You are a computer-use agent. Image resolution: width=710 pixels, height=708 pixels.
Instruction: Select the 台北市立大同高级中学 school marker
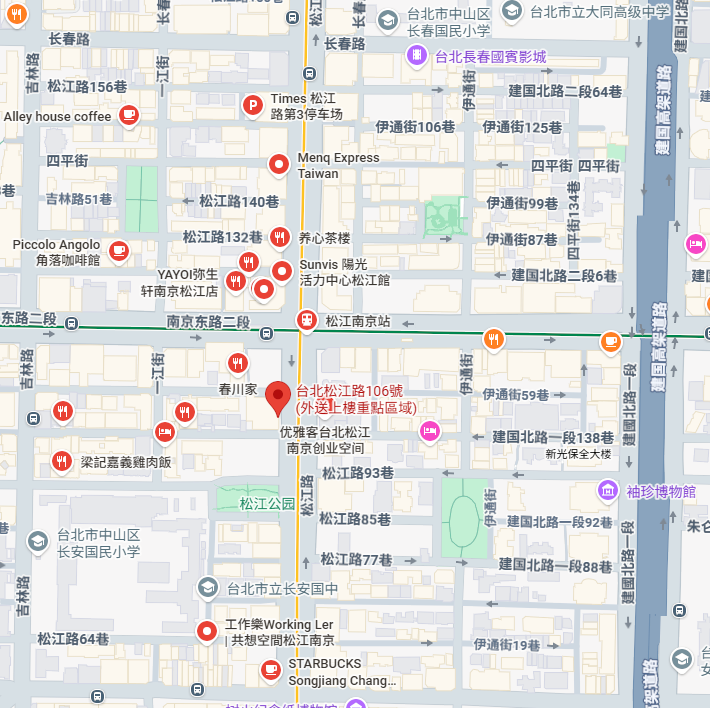(512, 11)
